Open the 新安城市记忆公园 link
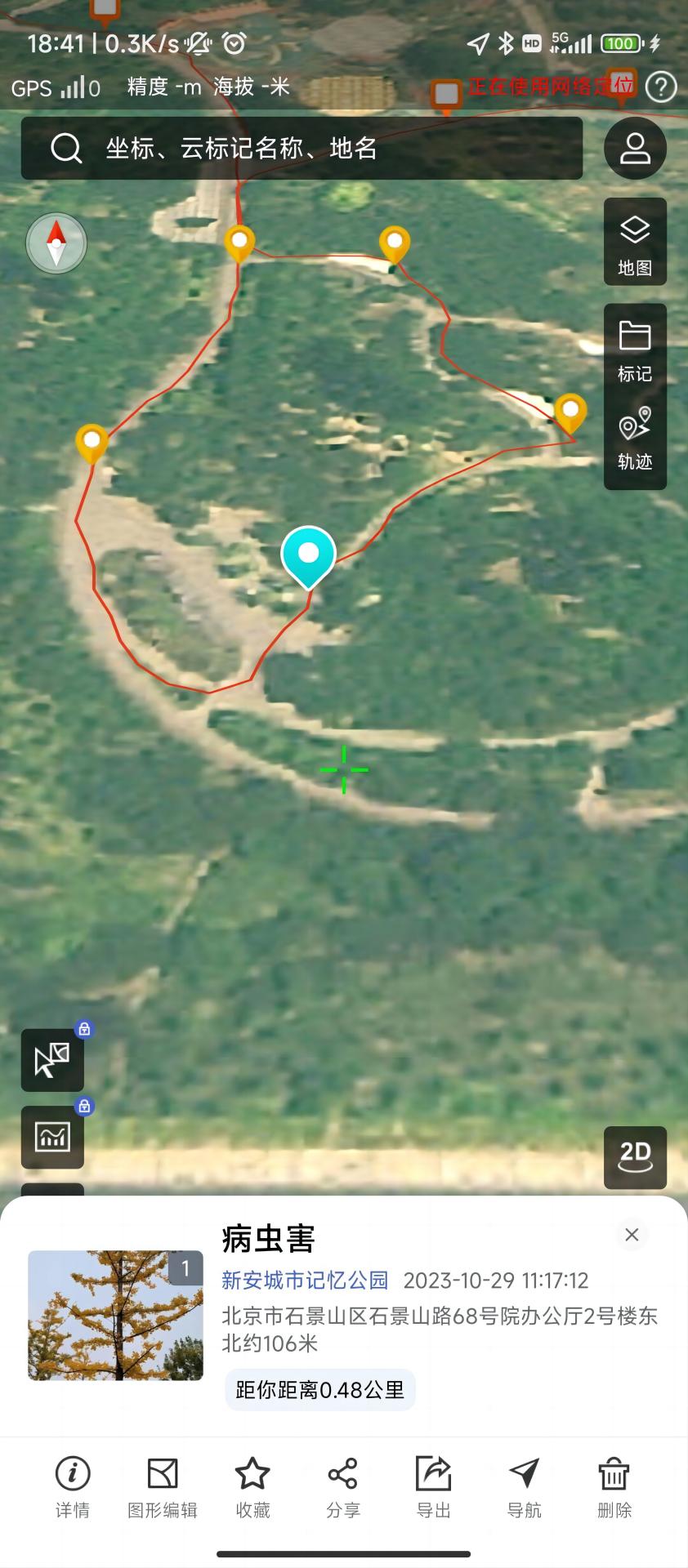This screenshot has height=1568, width=688. [305, 1280]
